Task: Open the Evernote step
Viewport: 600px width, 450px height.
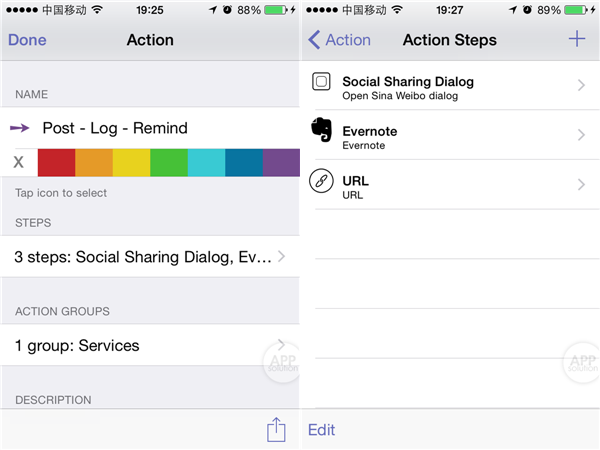Action: pyautogui.click(x=450, y=136)
